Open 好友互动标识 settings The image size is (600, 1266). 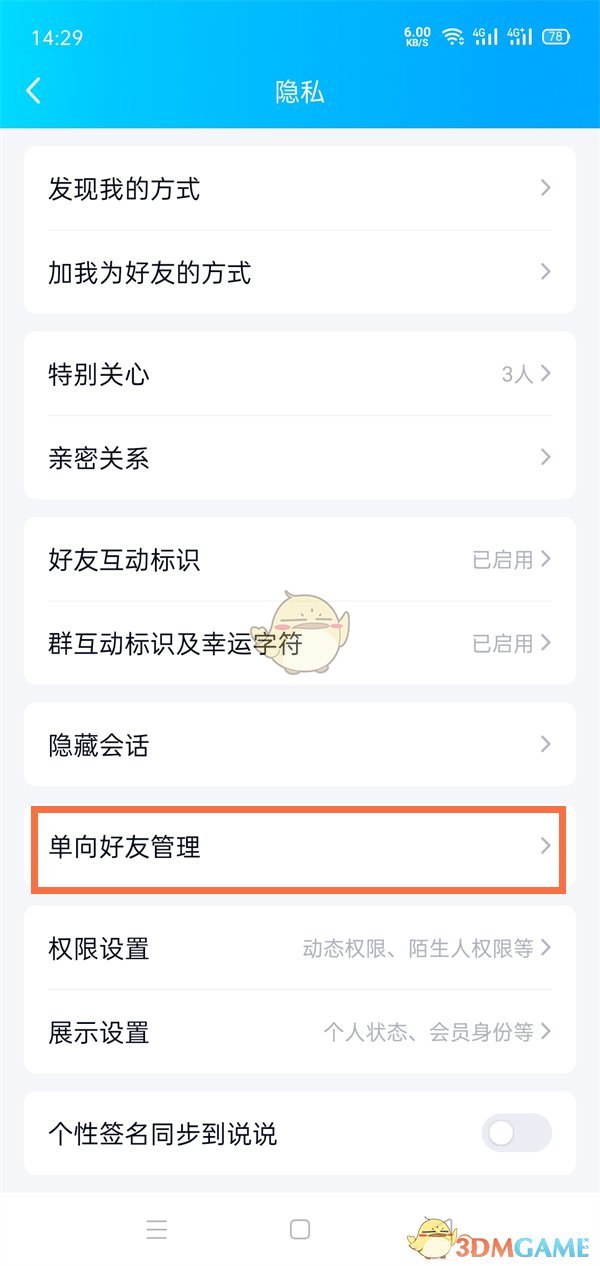click(x=300, y=560)
